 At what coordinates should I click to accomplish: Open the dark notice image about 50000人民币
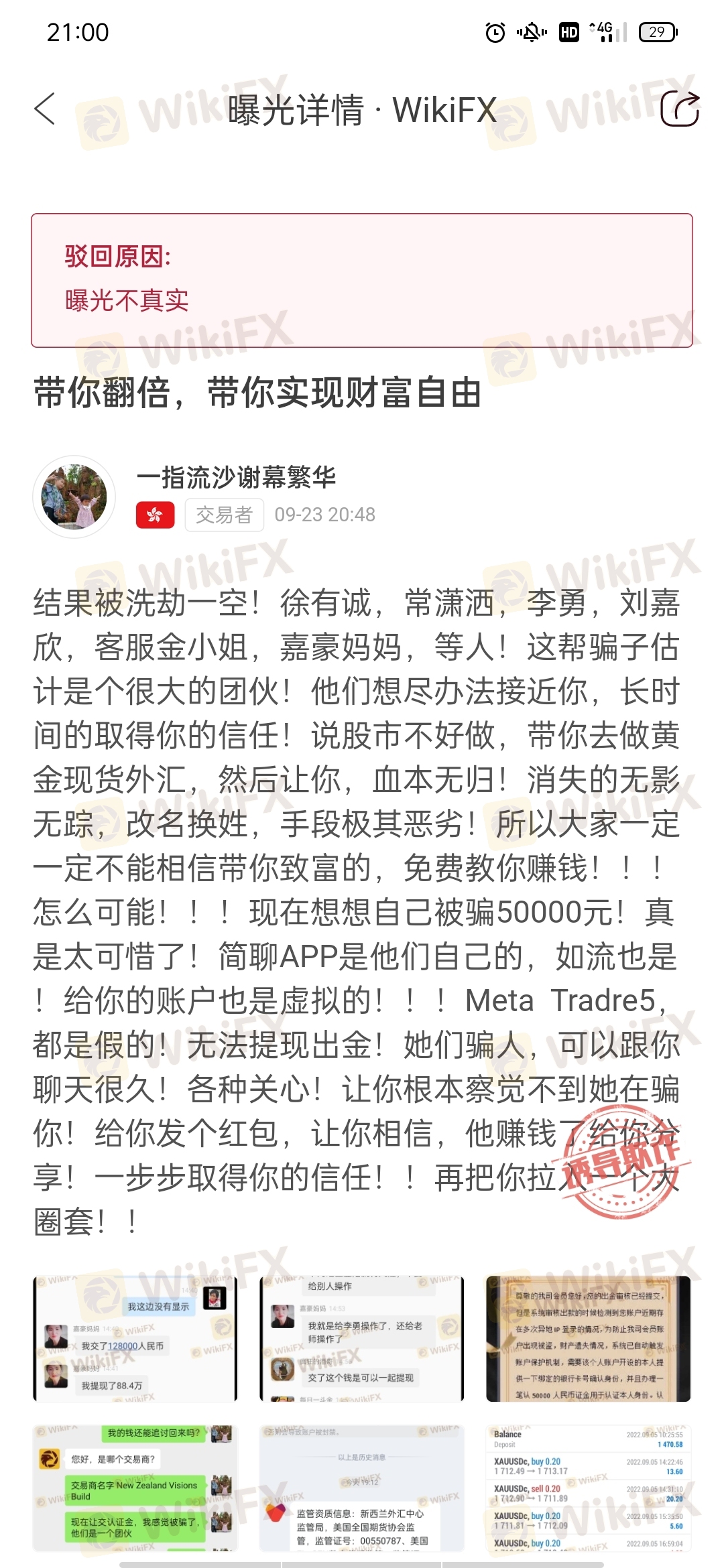(x=588, y=1338)
